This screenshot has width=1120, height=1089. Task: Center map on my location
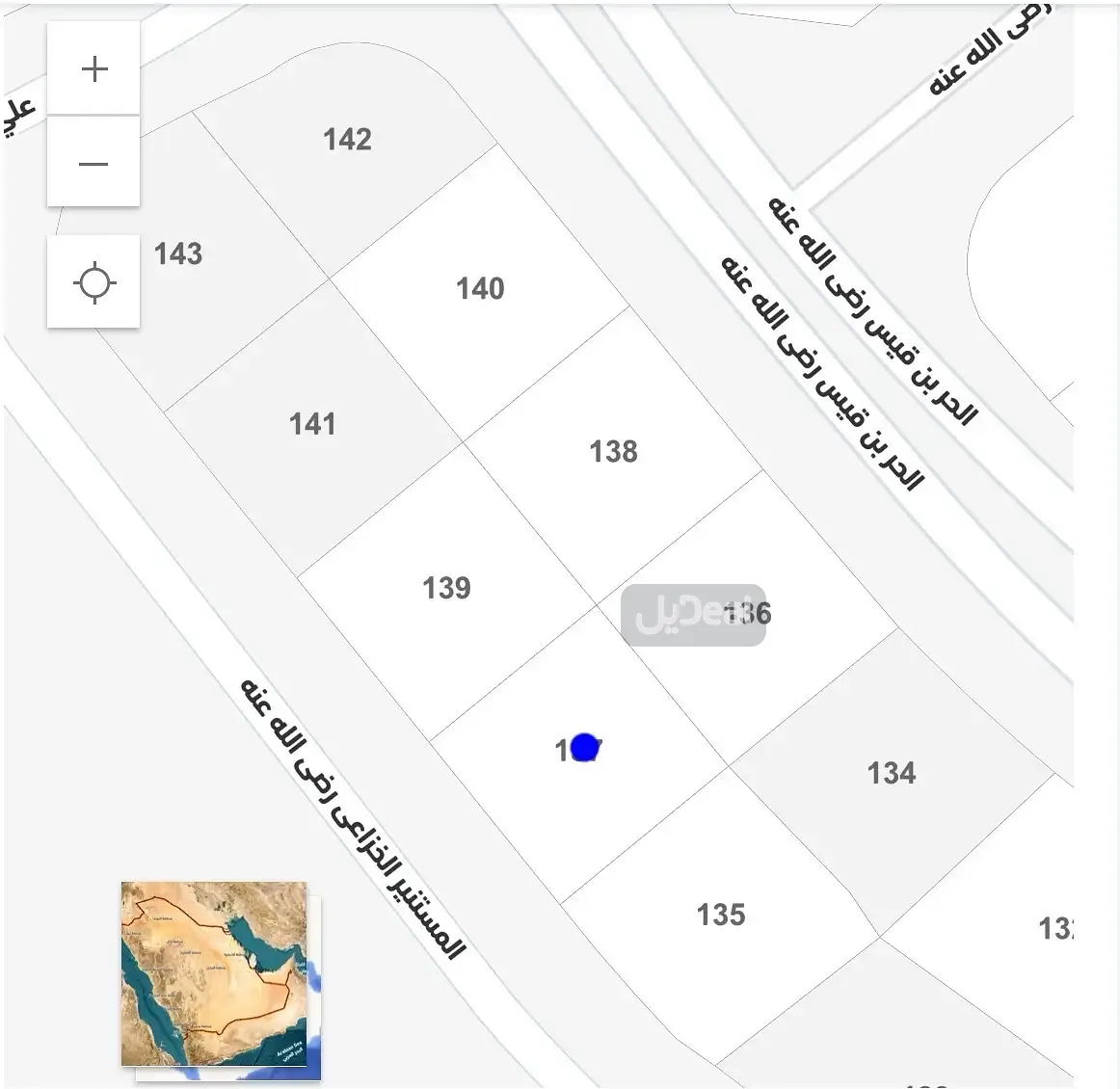[x=93, y=283]
